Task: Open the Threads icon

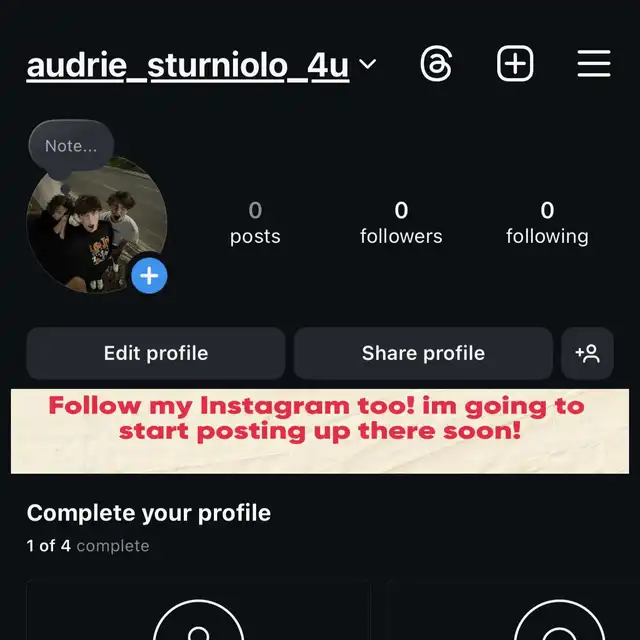Action: [436, 65]
